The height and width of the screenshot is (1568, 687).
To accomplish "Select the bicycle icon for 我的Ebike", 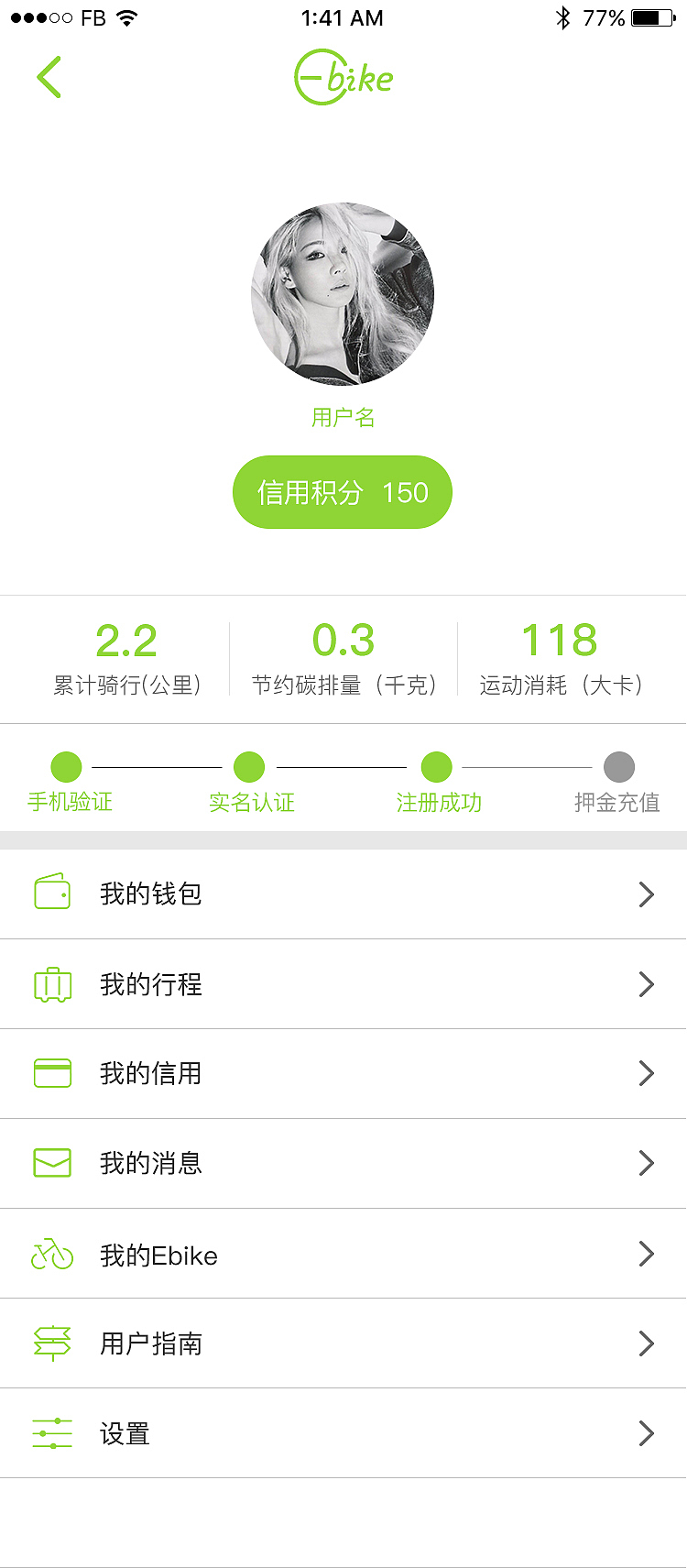I will pos(52,1254).
